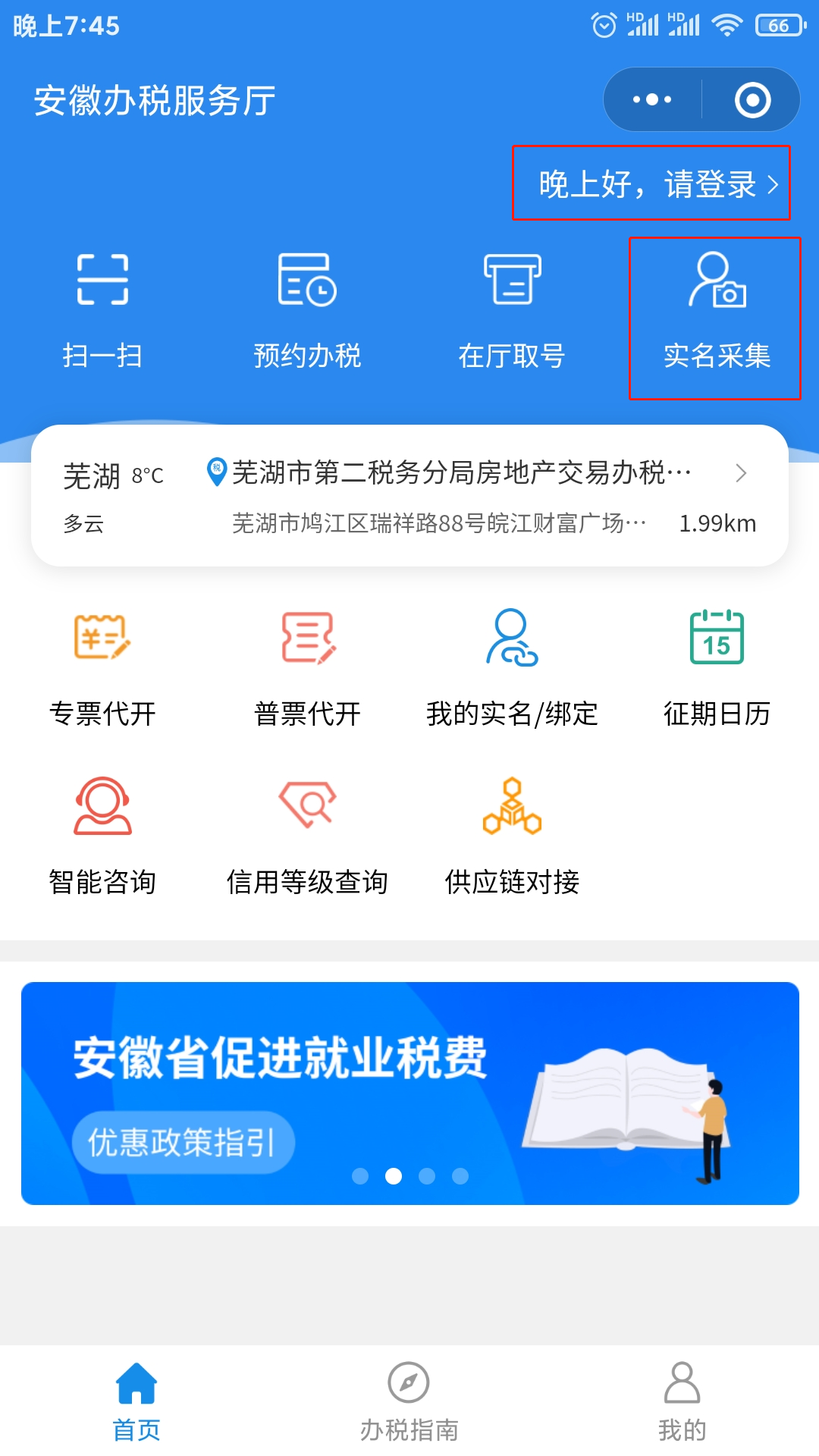This screenshot has width=819, height=1456.
Task: Open the 安徽省促进就业税费 banner
Action: coord(409,1093)
